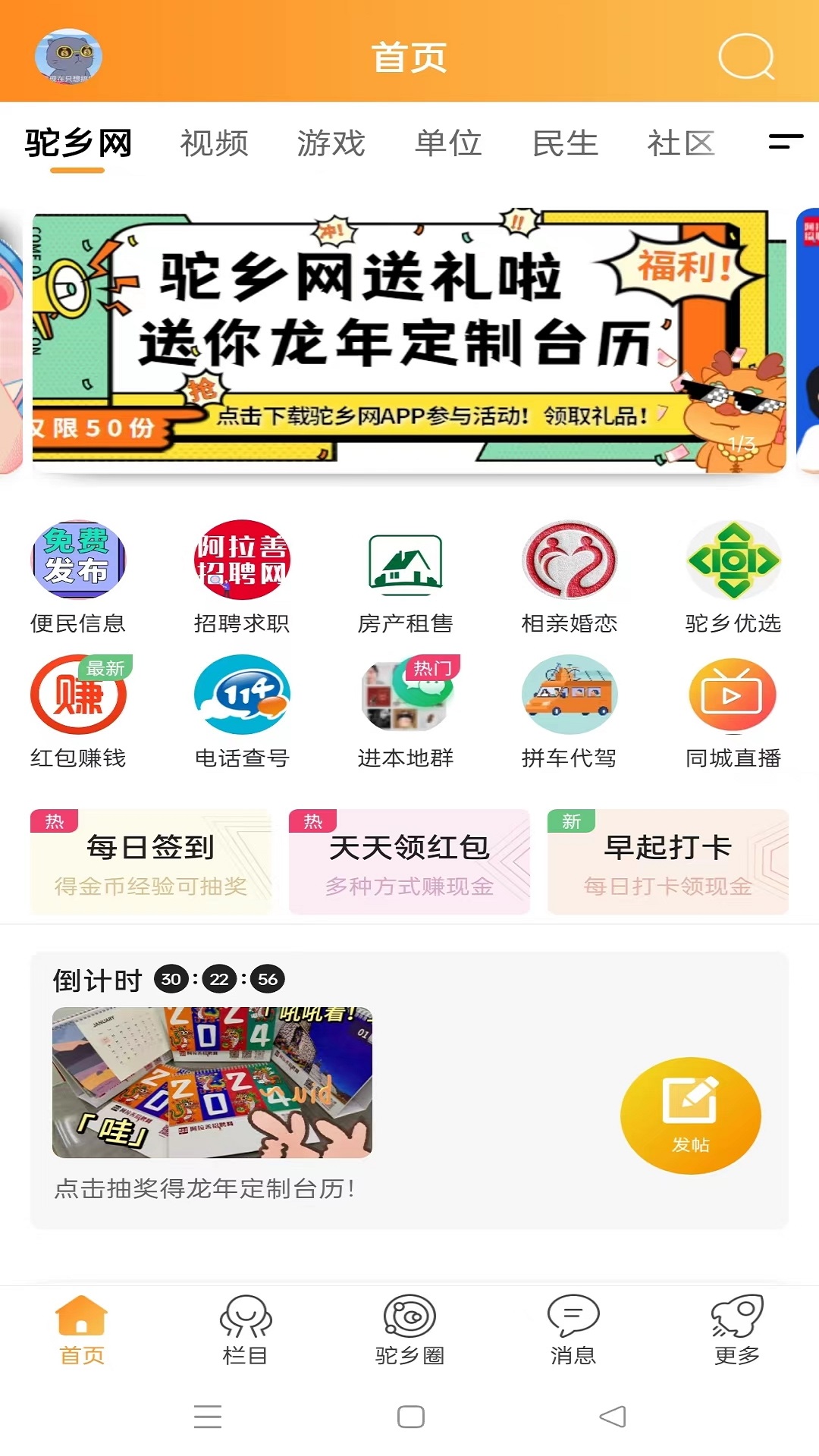Open the profile avatar in the header
Screen dimensions: 819x1456
point(68,57)
